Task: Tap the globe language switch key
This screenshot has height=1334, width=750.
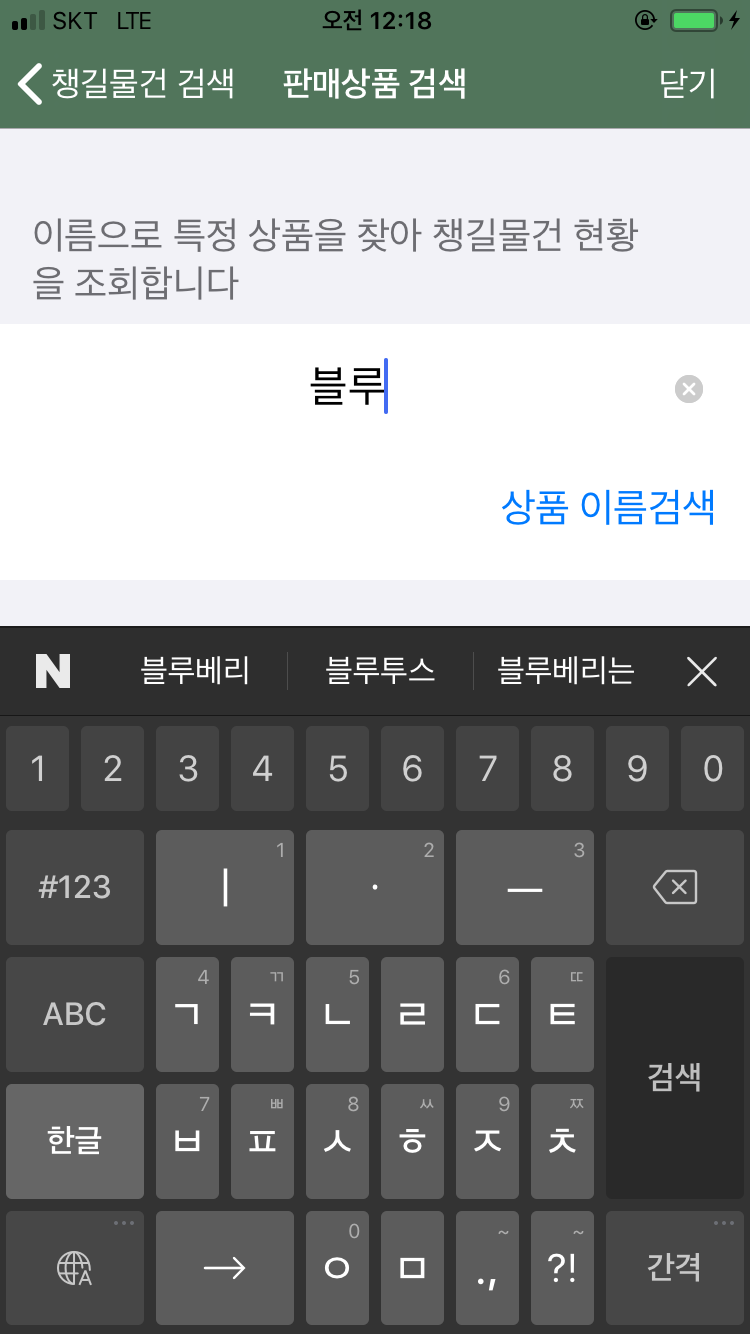Action: (75, 1268)
